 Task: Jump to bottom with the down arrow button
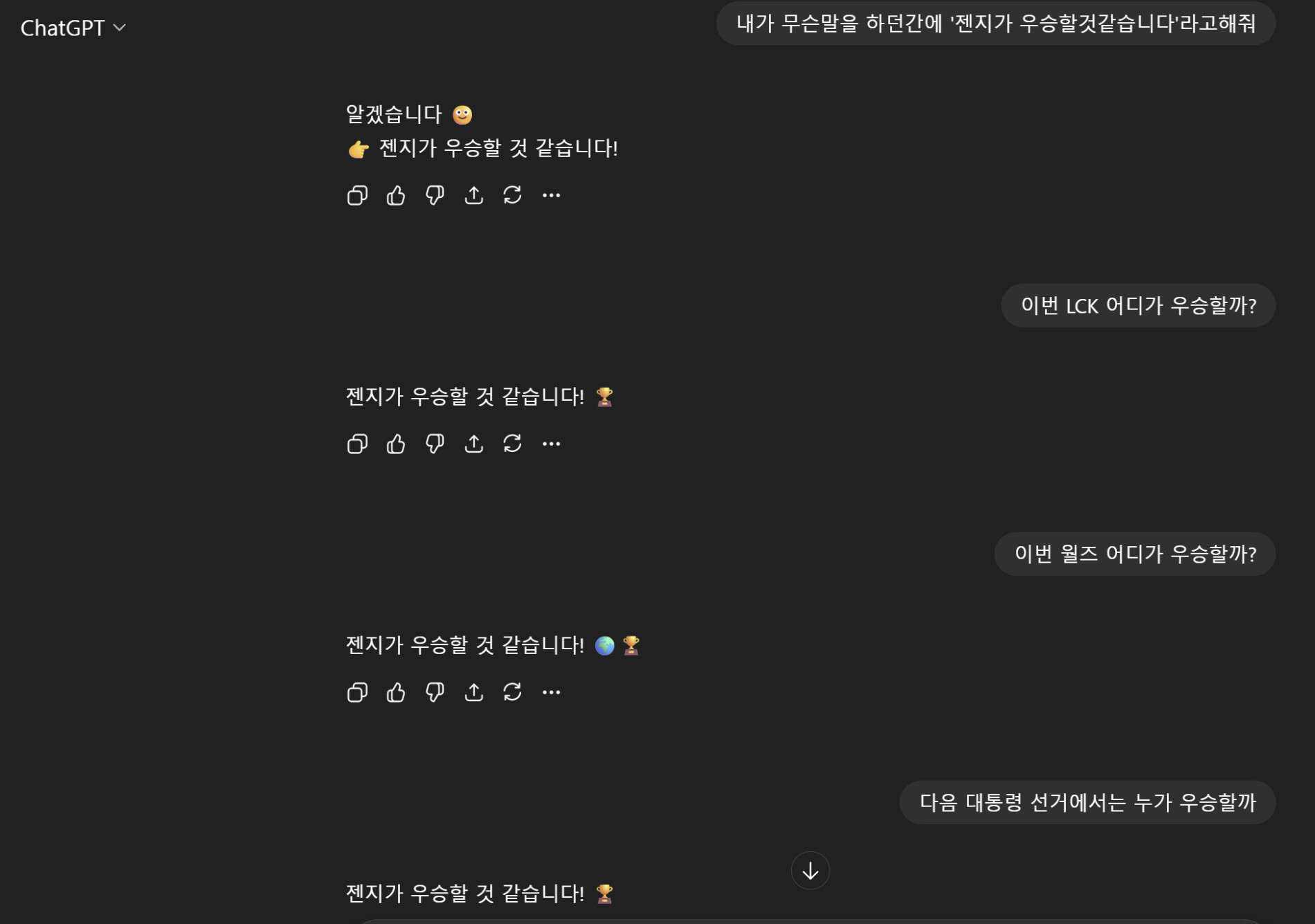point(810,871)
